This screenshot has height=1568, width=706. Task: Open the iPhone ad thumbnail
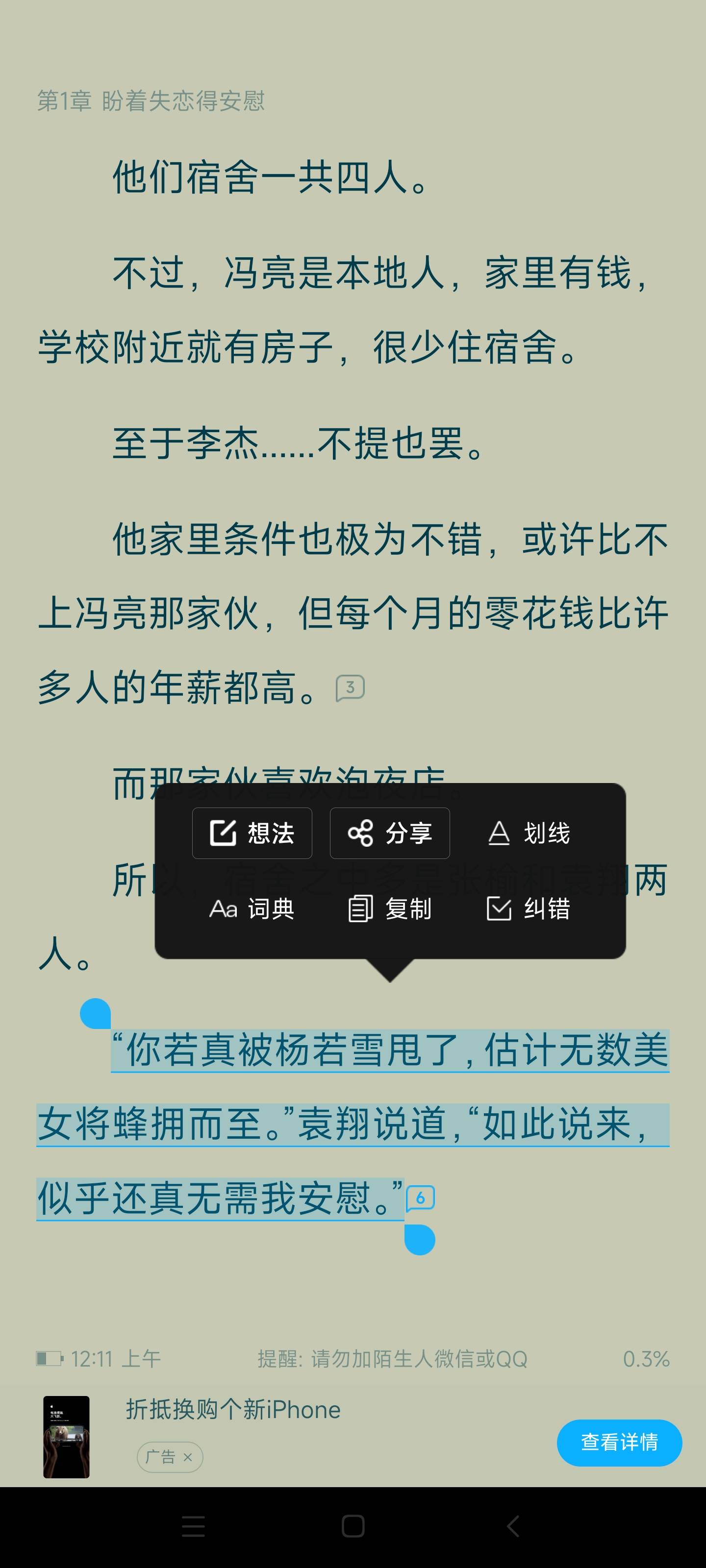tap(66, 1437)
